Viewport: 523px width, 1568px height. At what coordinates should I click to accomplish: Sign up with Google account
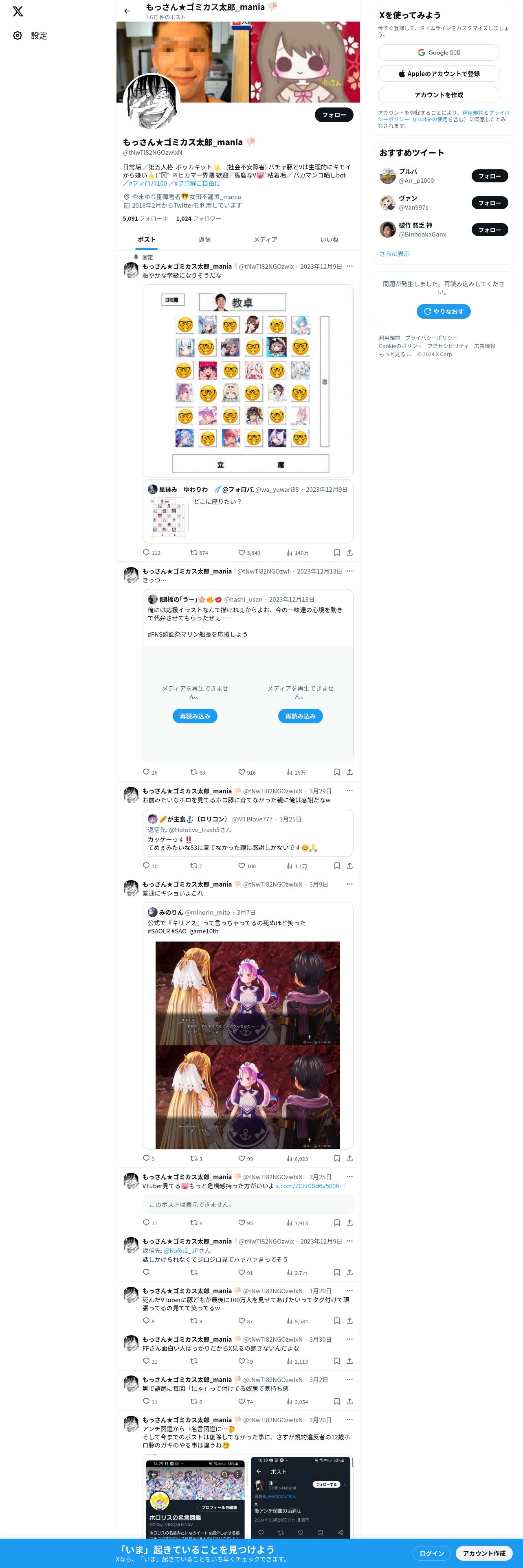coord(438,53)
